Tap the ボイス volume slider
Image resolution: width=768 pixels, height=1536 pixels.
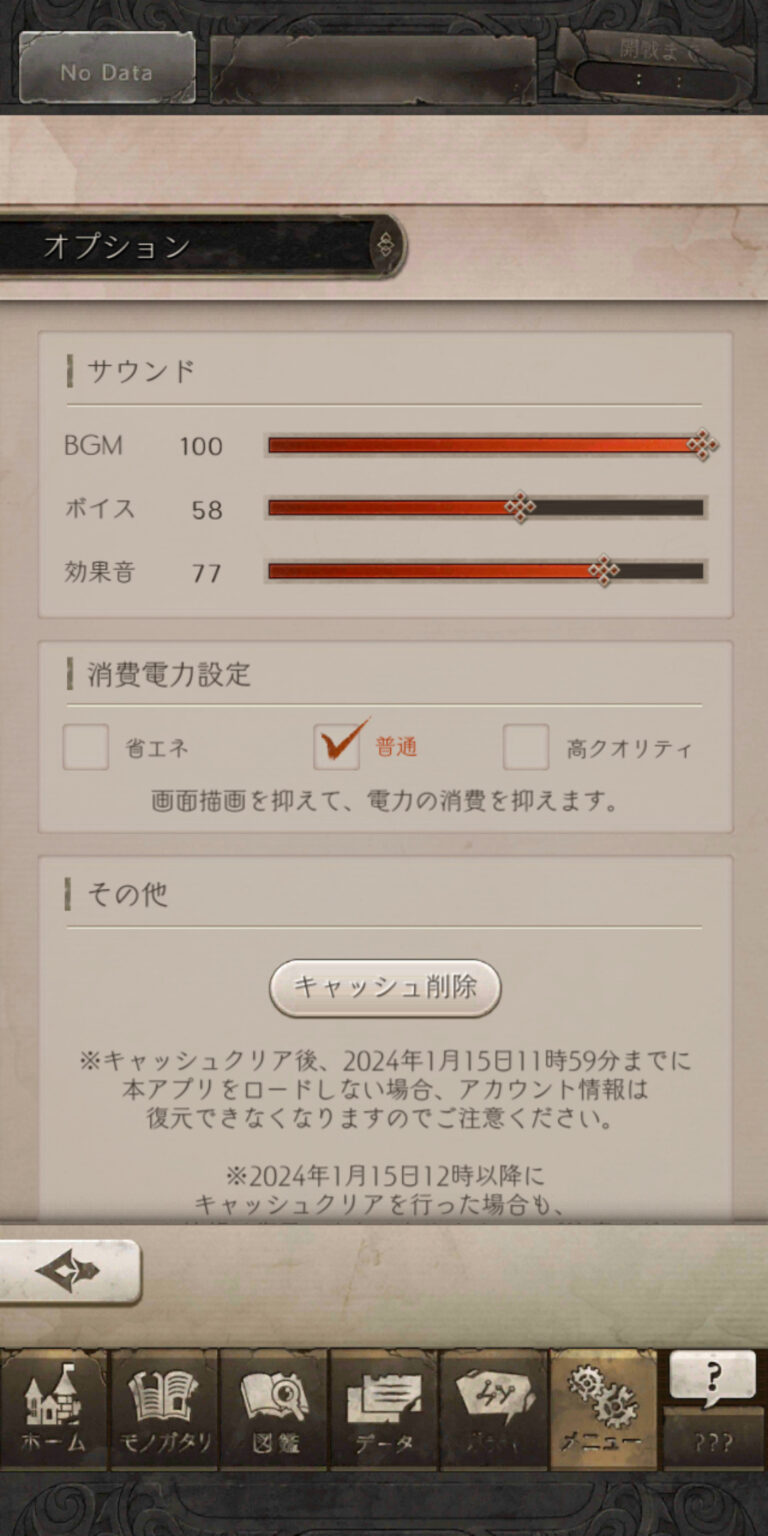pos(486,508)
